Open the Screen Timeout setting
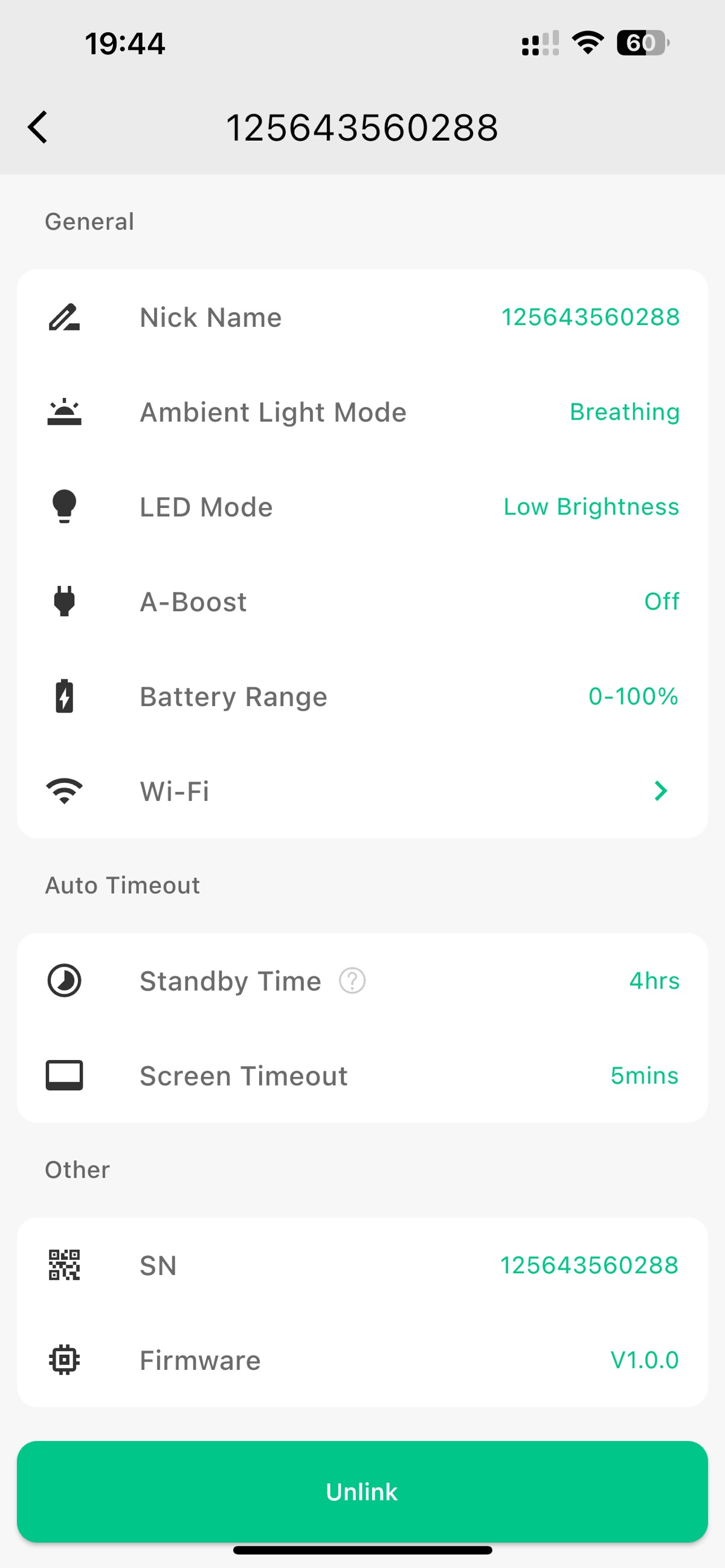 [x=362, y=1076]
